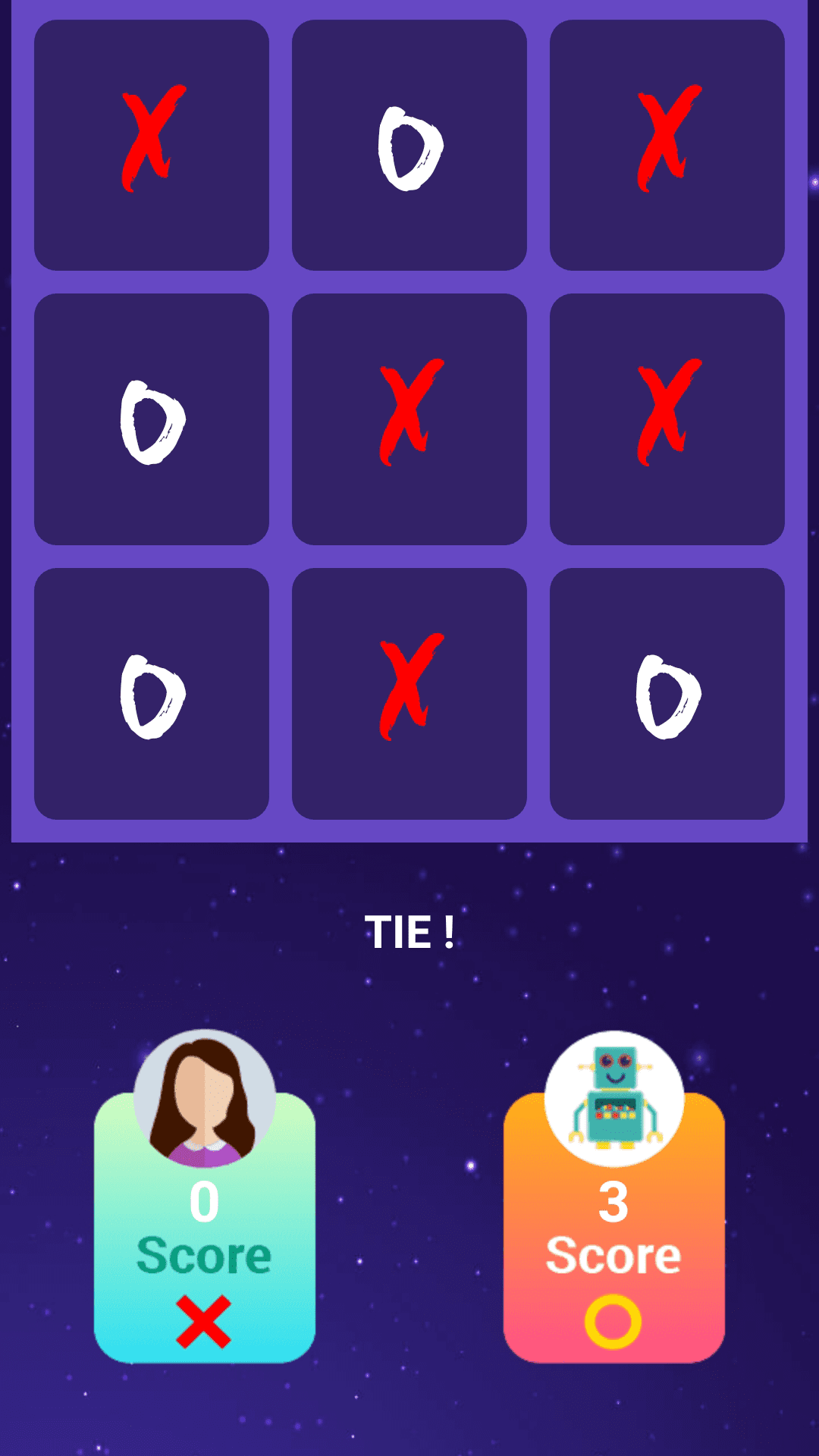This screenshot has width=819, height=1456.
Task: Tap the bottom-right O cell of the board
Action: click(667, 694)
